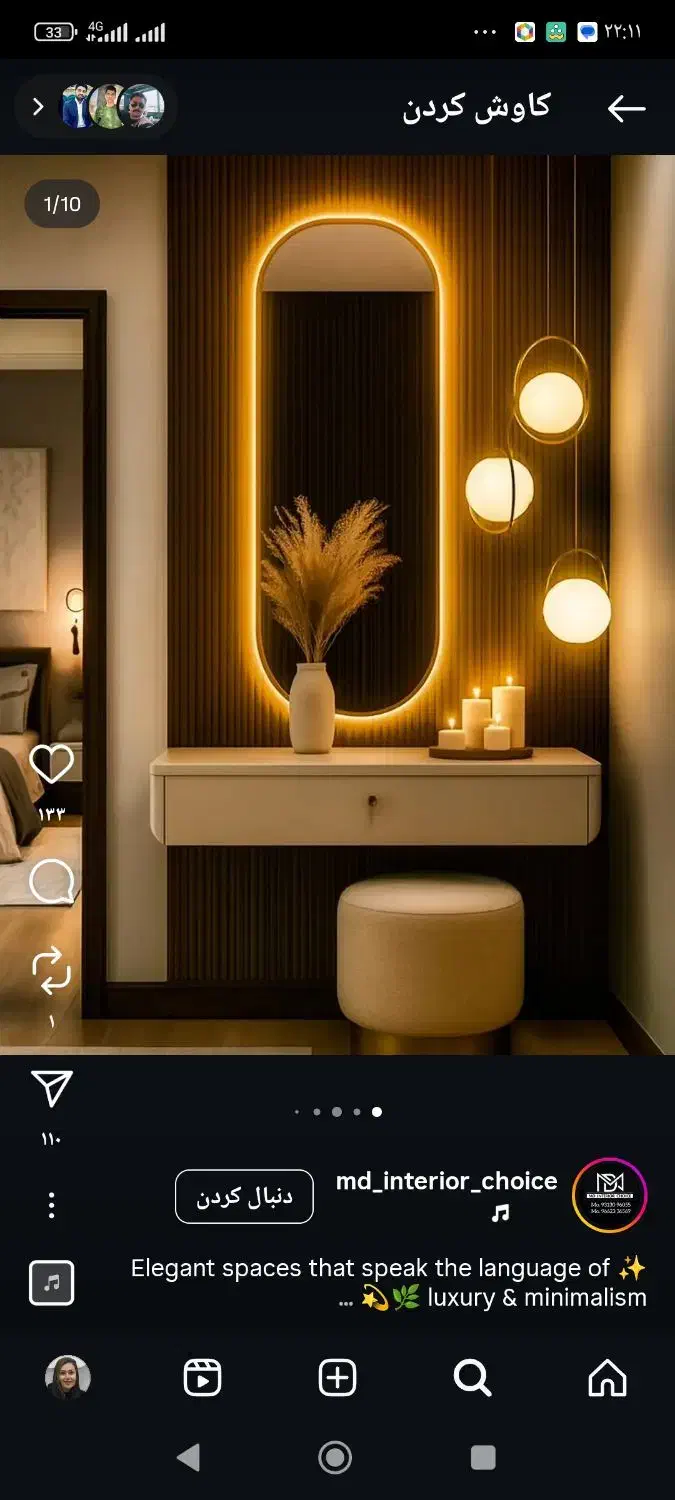
Task: Open the audio used in this post
Action: [x=52, y=1282]
